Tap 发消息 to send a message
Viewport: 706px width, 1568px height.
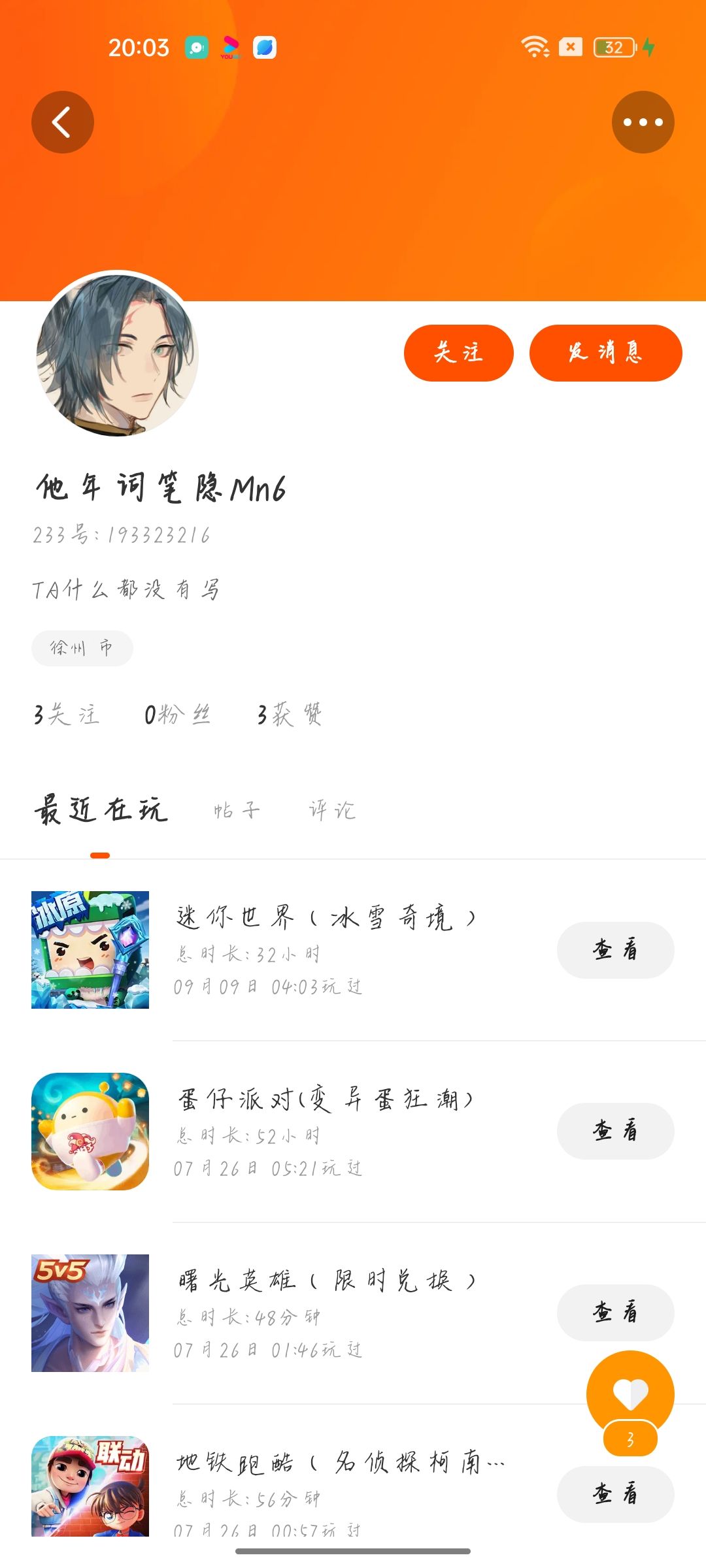tap(605, 353)
